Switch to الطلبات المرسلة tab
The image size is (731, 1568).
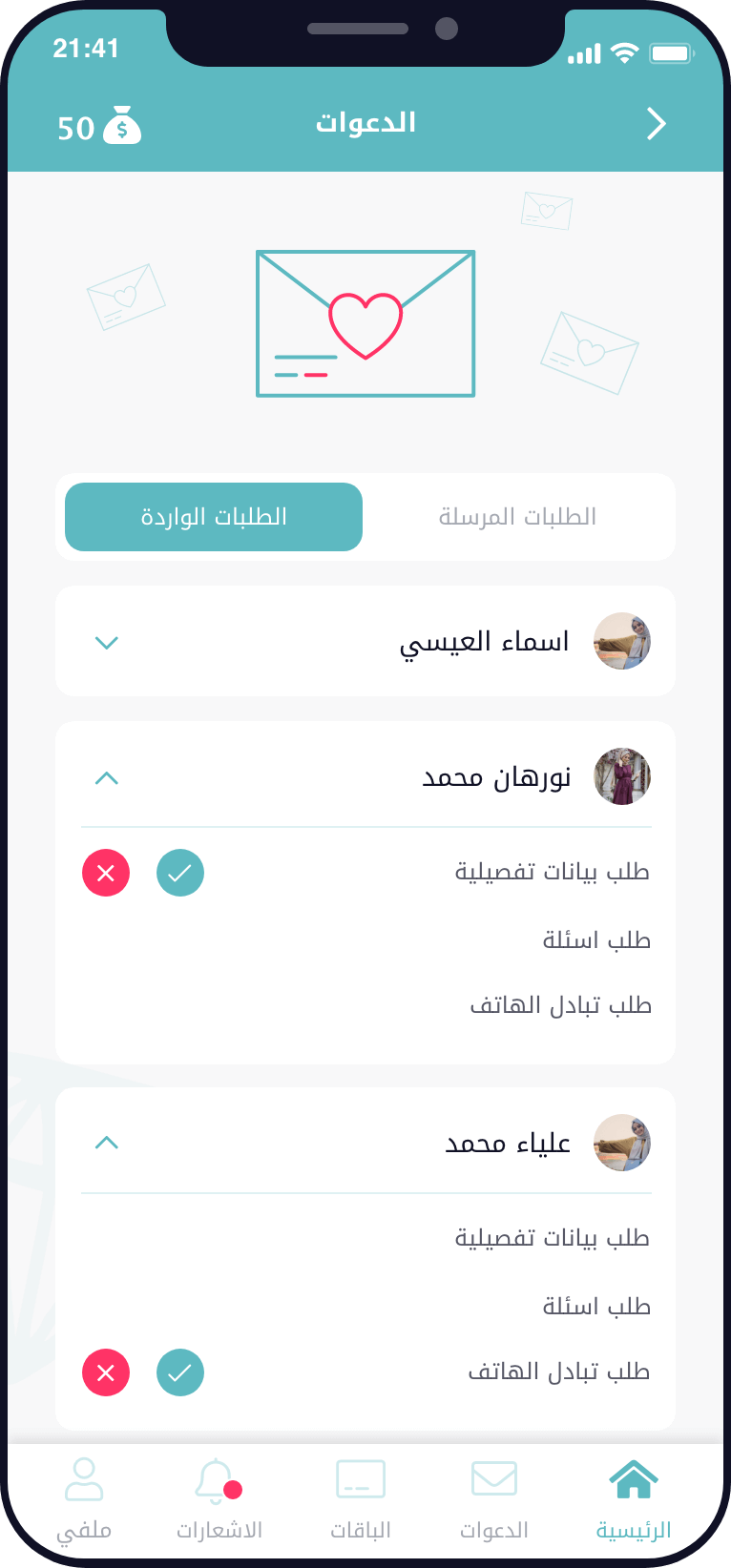click(517, 517)
